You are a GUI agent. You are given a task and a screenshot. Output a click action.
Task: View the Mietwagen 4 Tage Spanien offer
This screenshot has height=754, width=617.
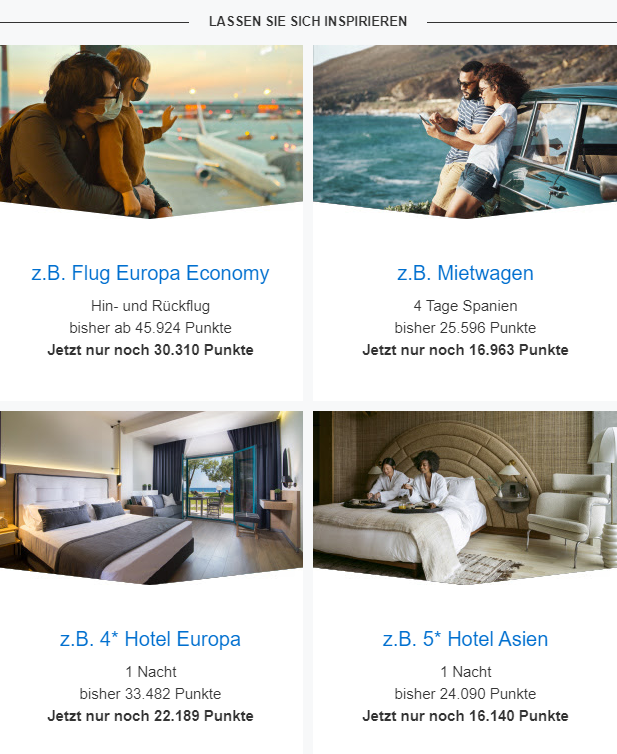(x=465, y=273)
